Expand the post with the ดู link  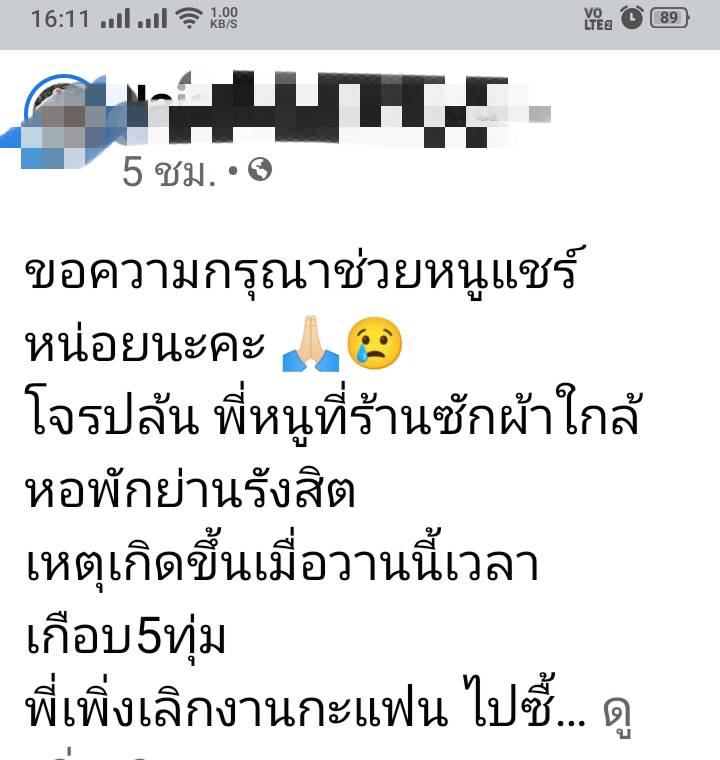click(x=616, y=712)
